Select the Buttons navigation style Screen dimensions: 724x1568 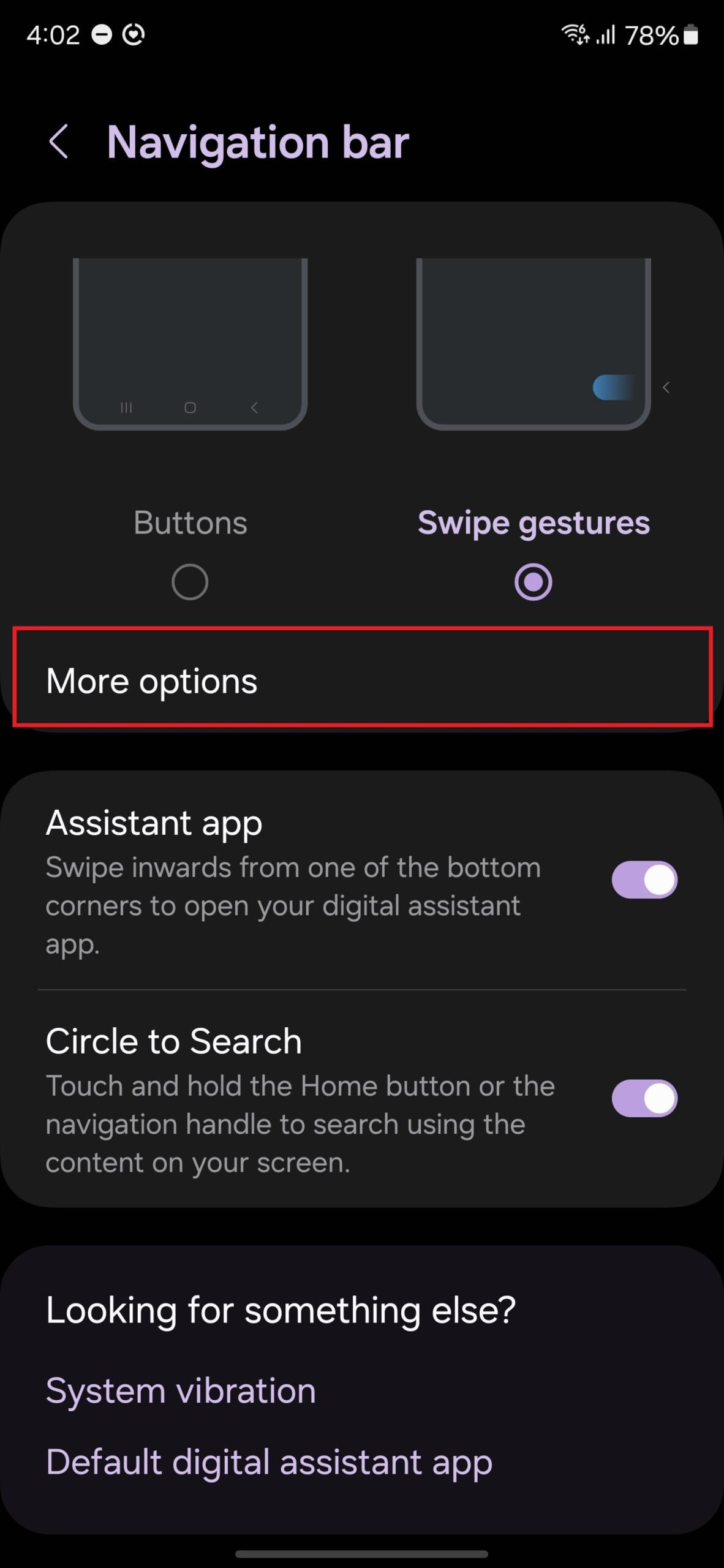[190, 581]
